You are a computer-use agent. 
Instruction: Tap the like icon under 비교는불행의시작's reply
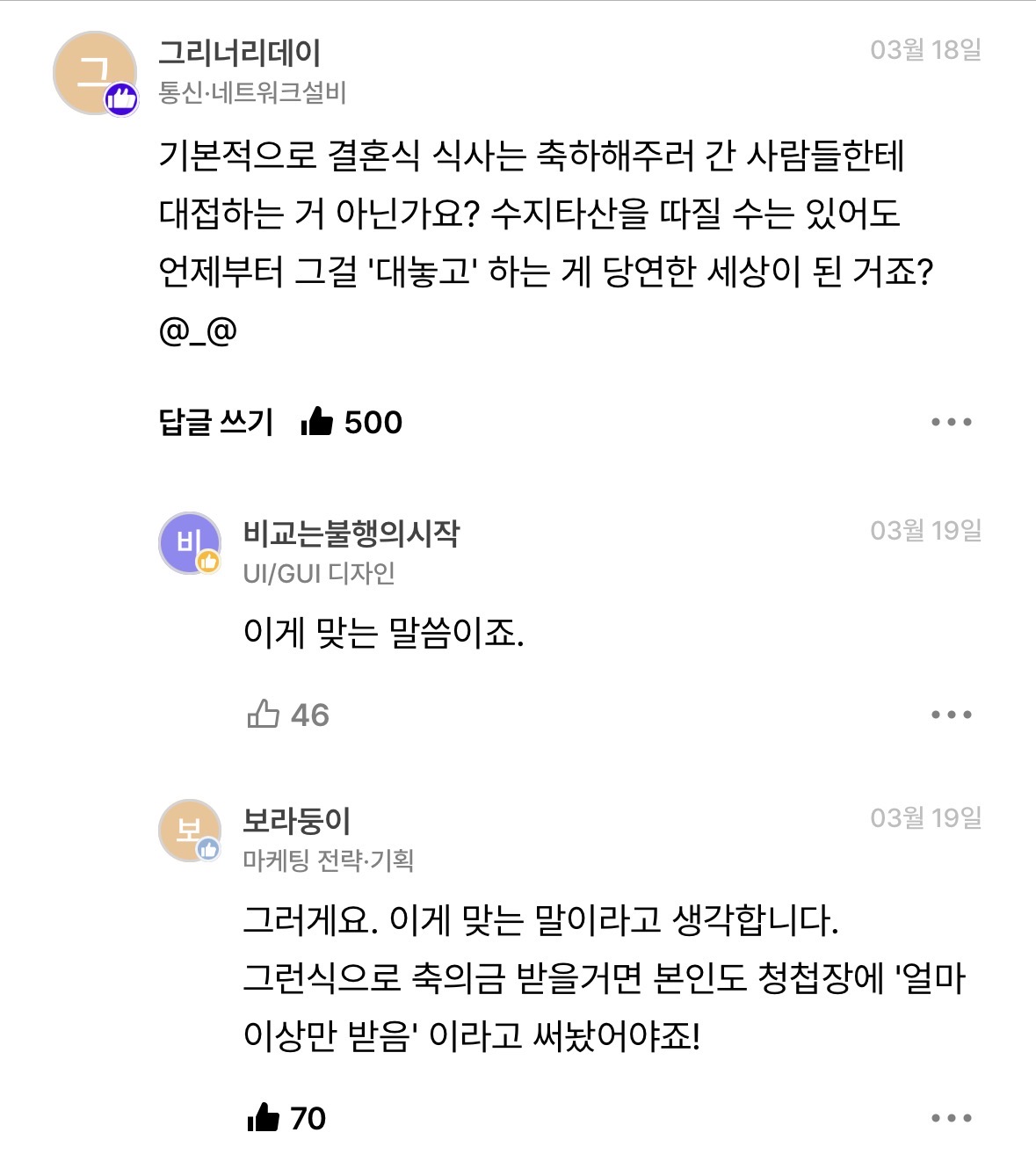click(x=264, y=715)
